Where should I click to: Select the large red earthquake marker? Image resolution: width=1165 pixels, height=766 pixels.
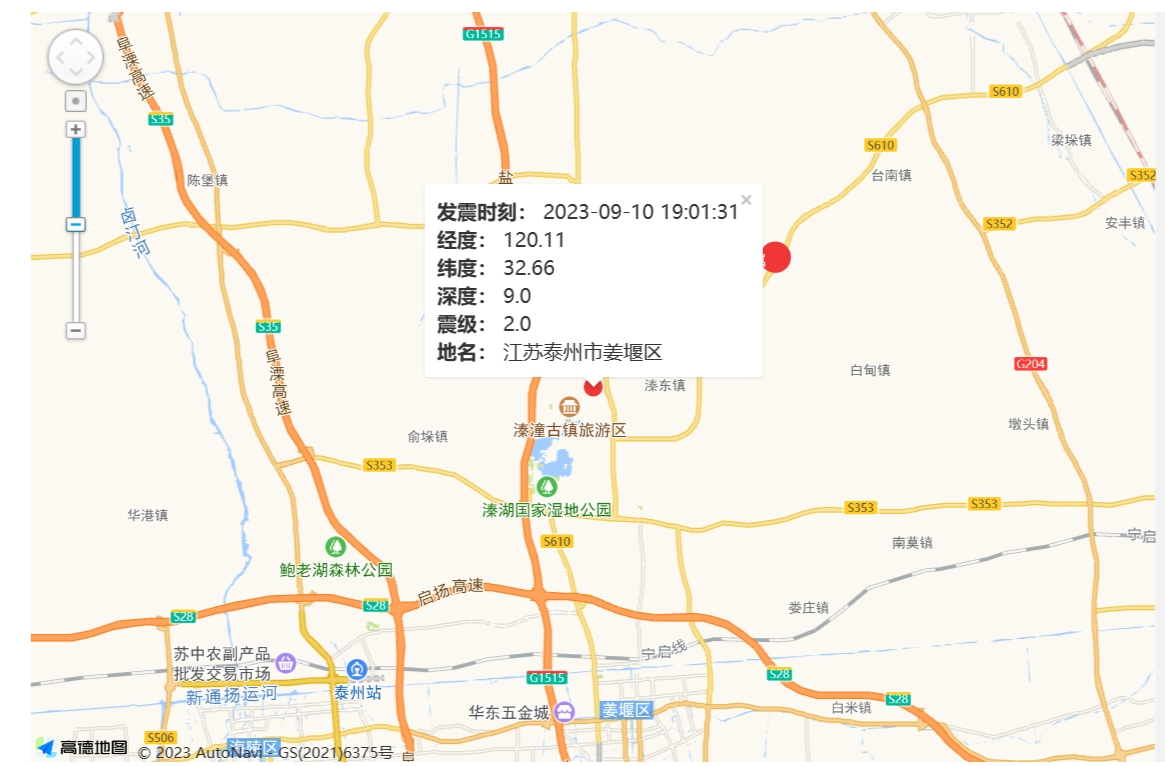coord(777,257)
